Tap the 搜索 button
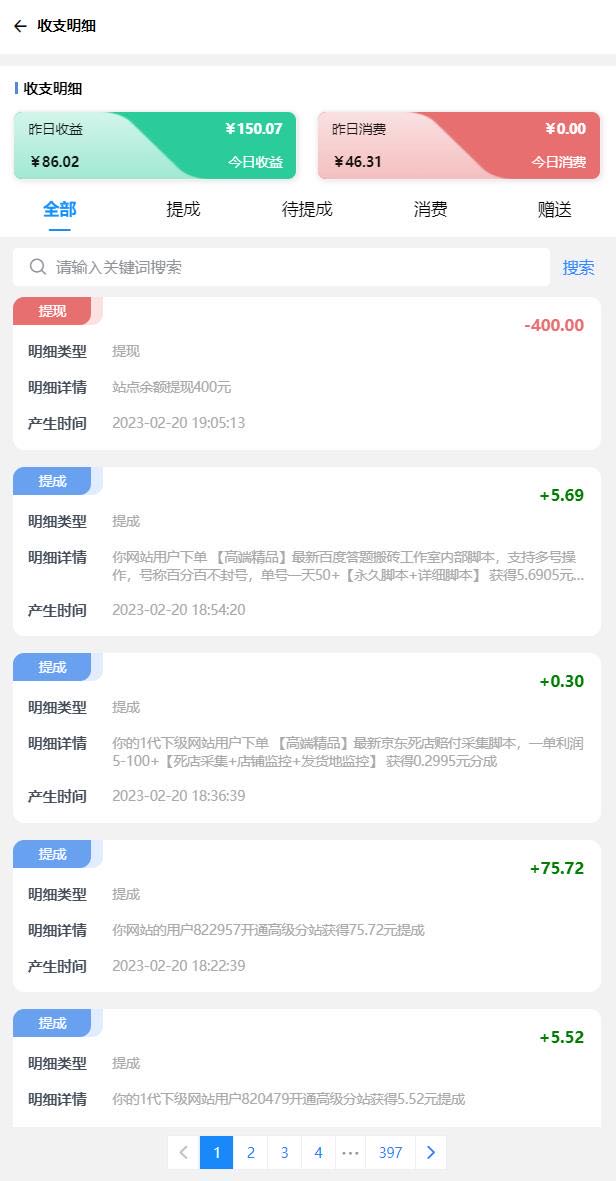Screen dimensions: 616x1181 (x=578, y=267)
